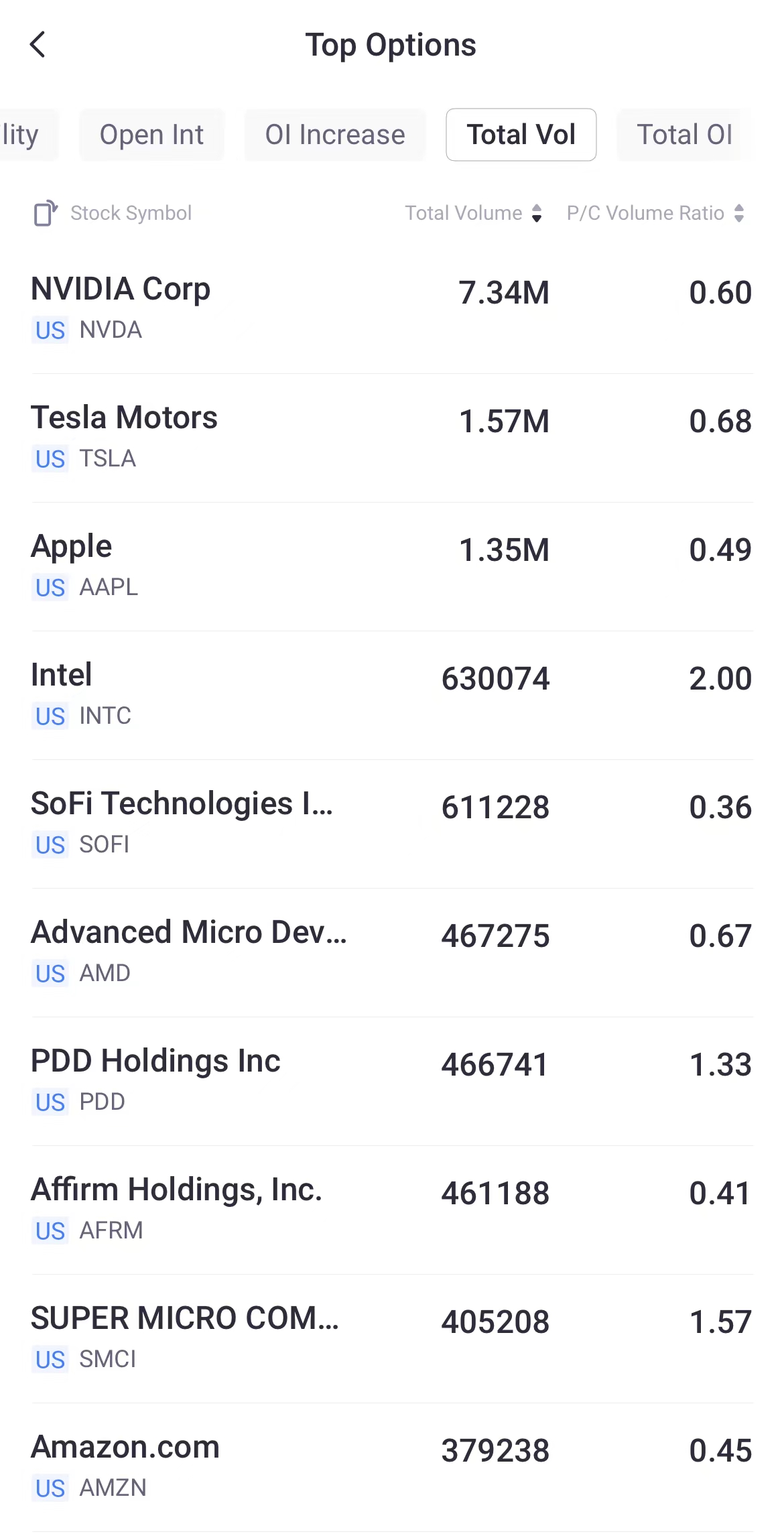
Task: Select the Total OI tab
Action: 685,134
